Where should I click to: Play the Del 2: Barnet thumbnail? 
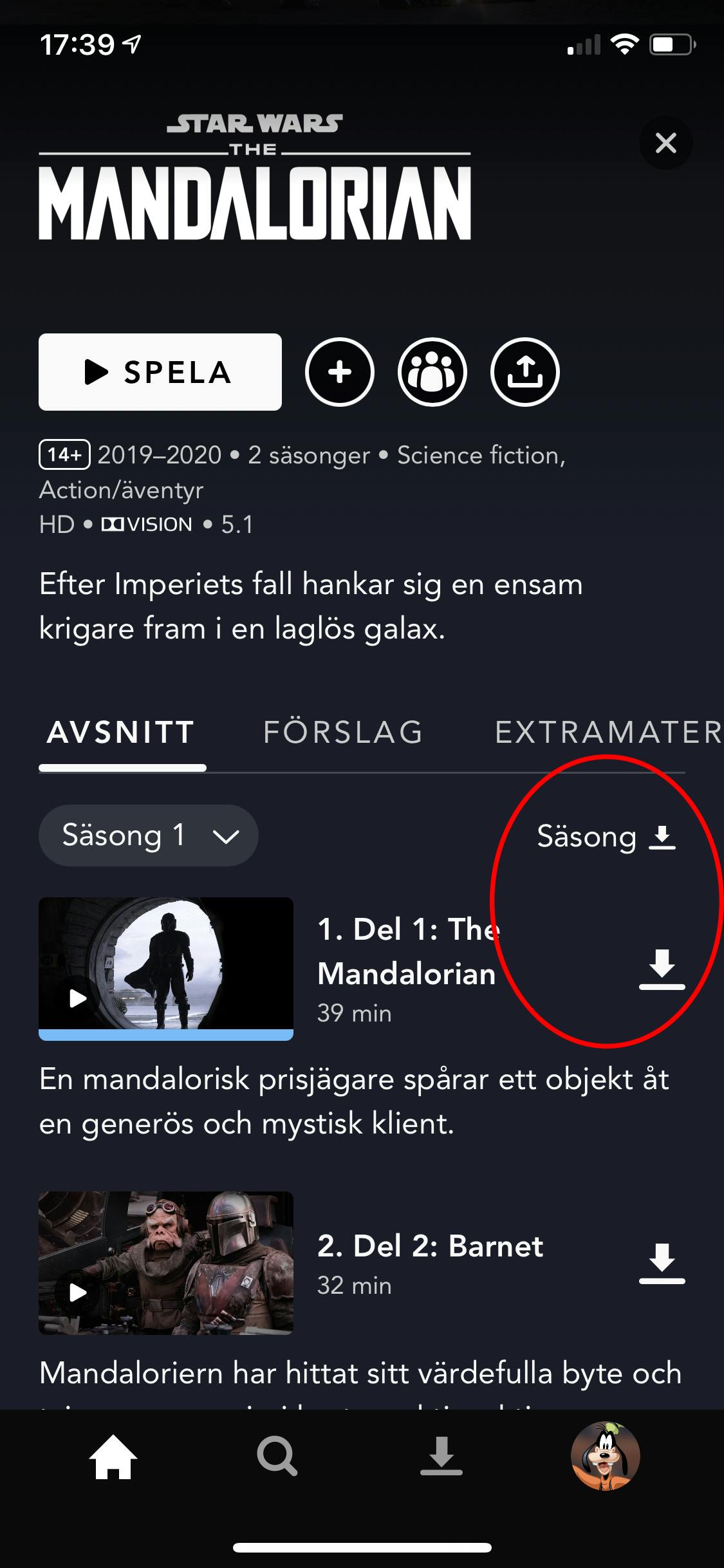[166, 1262]
